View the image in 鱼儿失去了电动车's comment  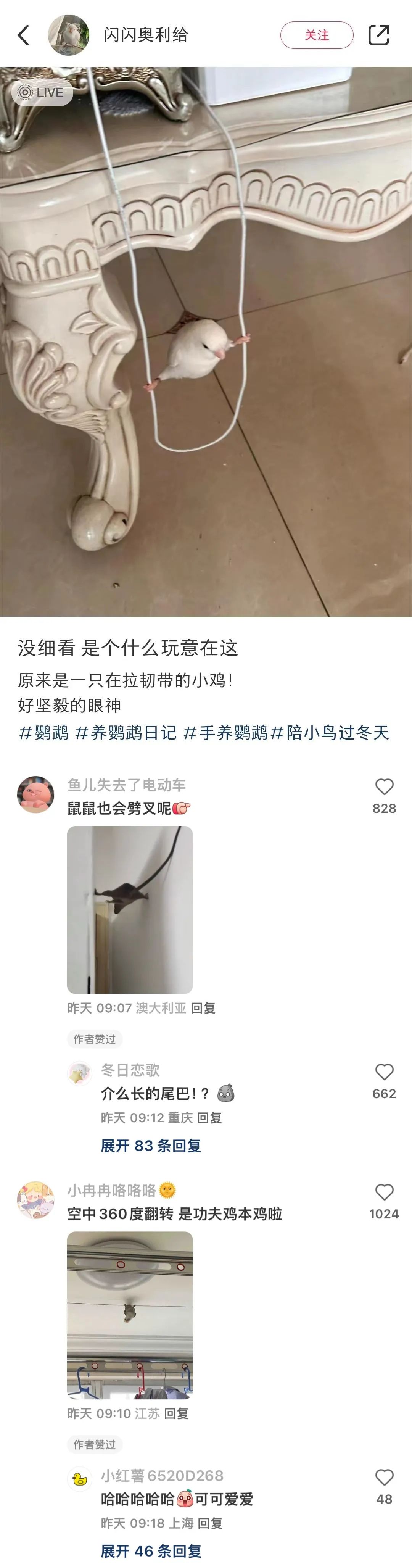coord(130,909)
